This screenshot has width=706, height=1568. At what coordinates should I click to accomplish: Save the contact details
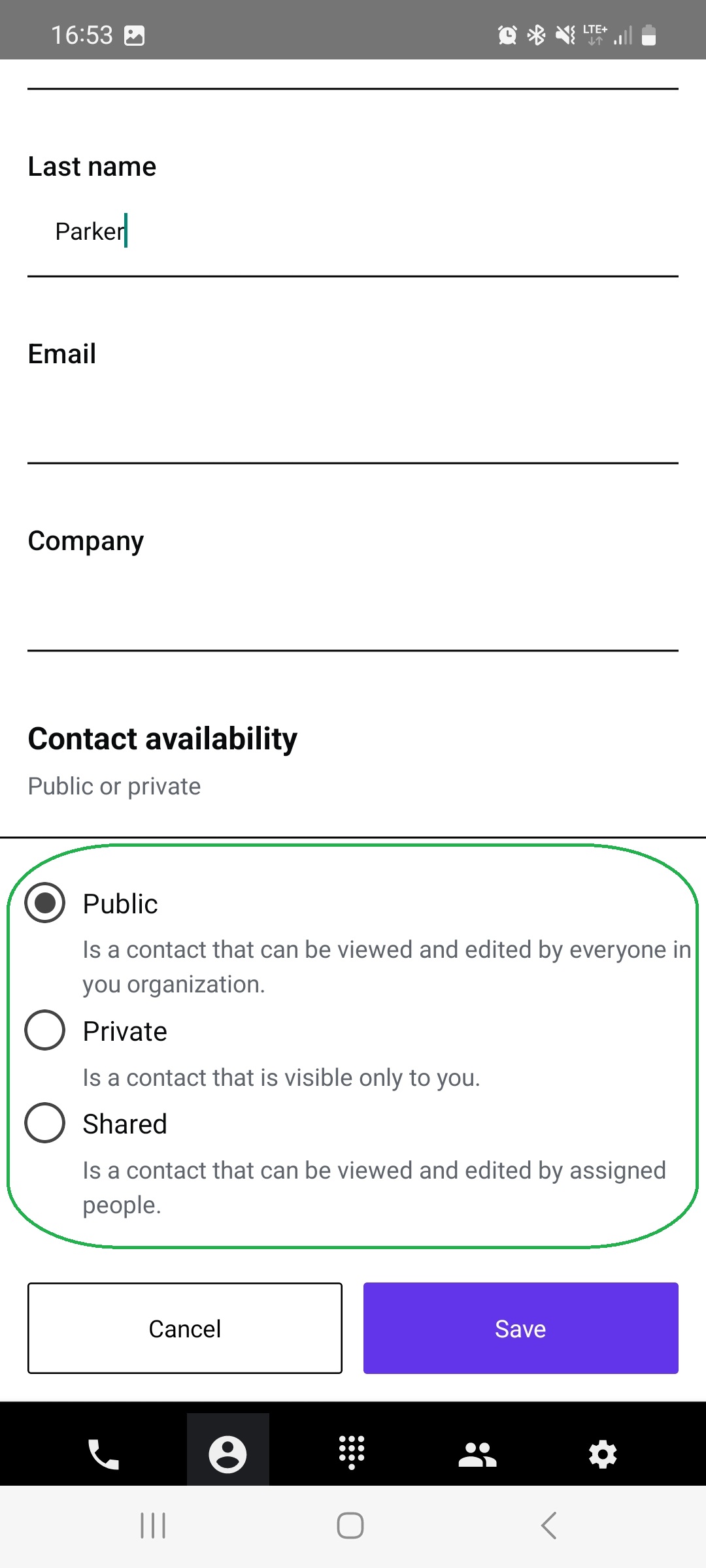[520, 1328]
